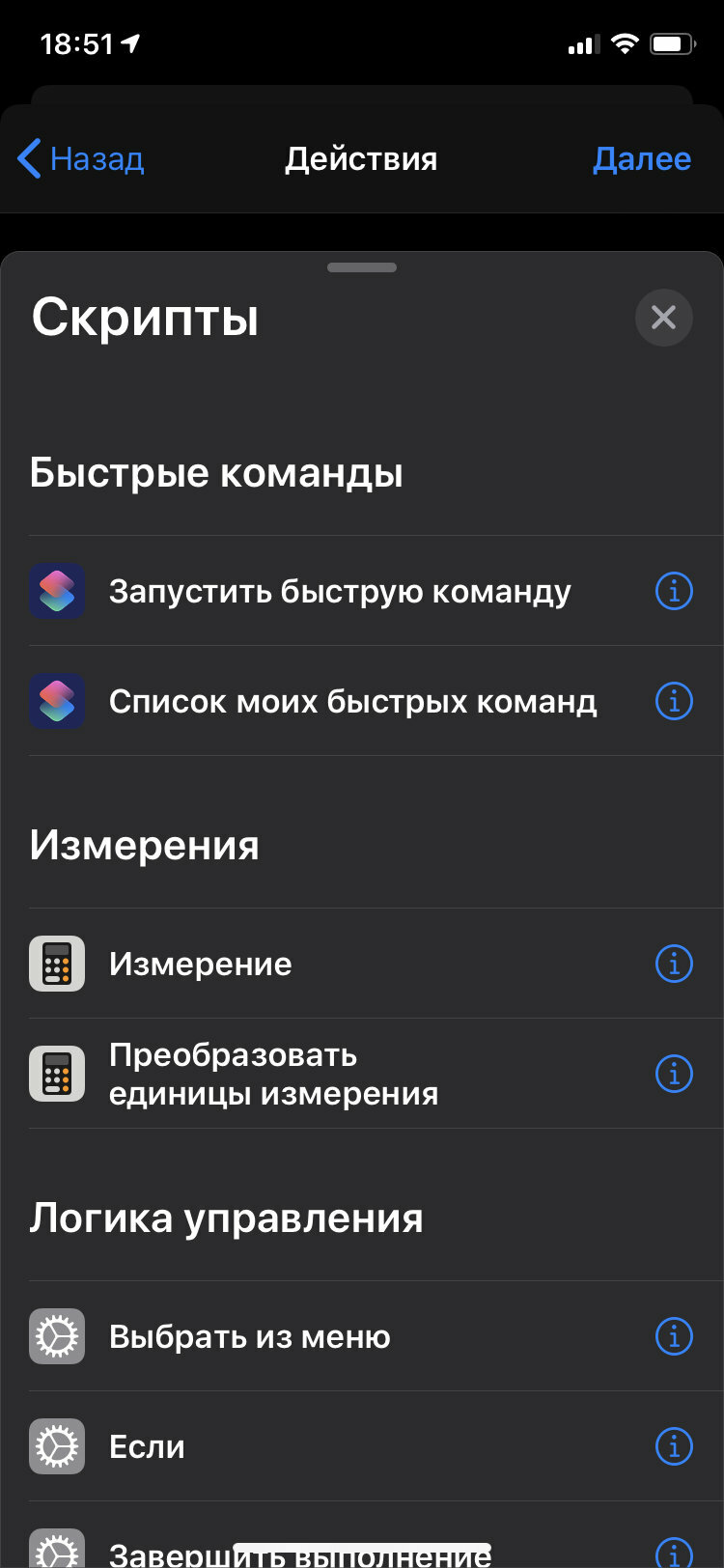Show info for Запустить быструю команду
The width and height of the screenshot is (724, 1568).
point(674,591)
